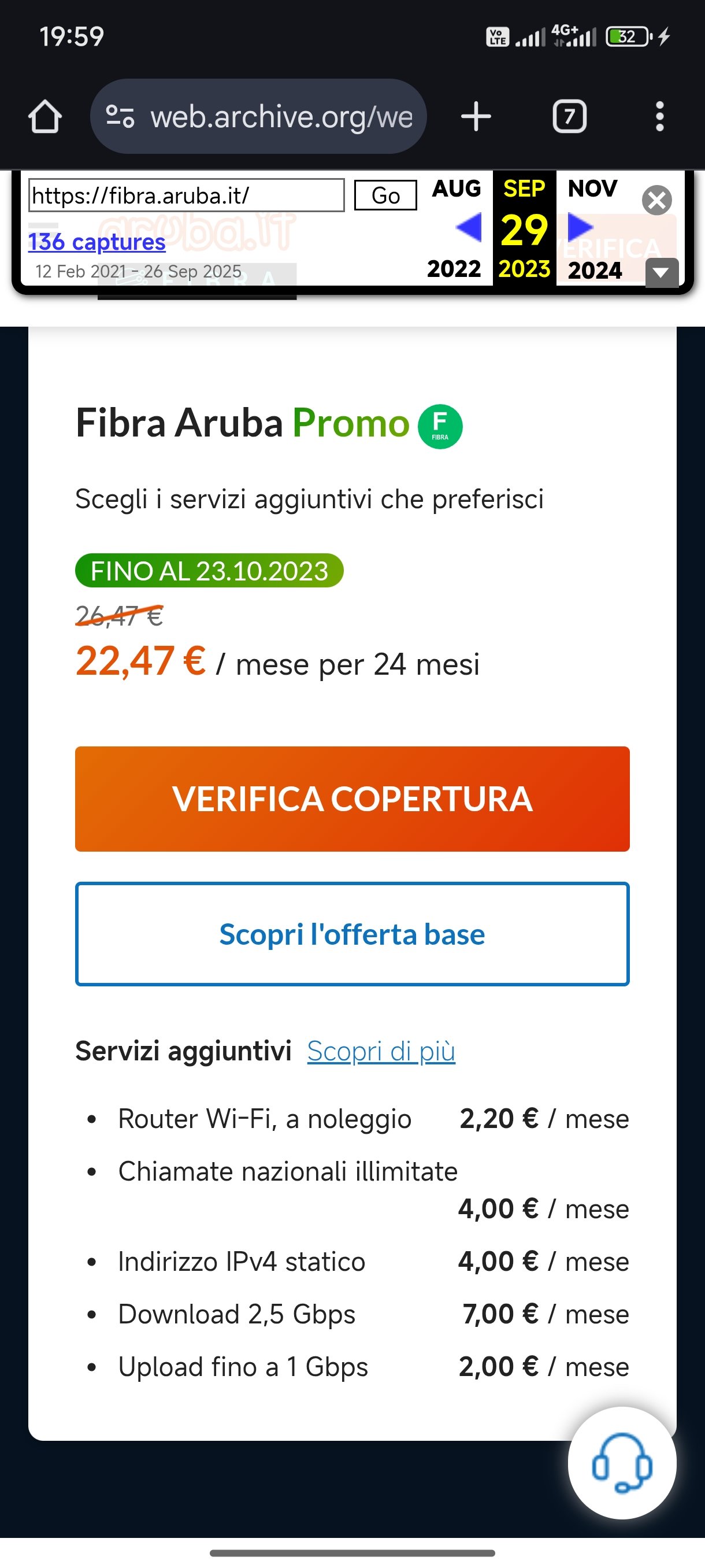Close the Wayback Machine toolbar
The height and width of the screenshot is (1568, 705).
point(657,200)
